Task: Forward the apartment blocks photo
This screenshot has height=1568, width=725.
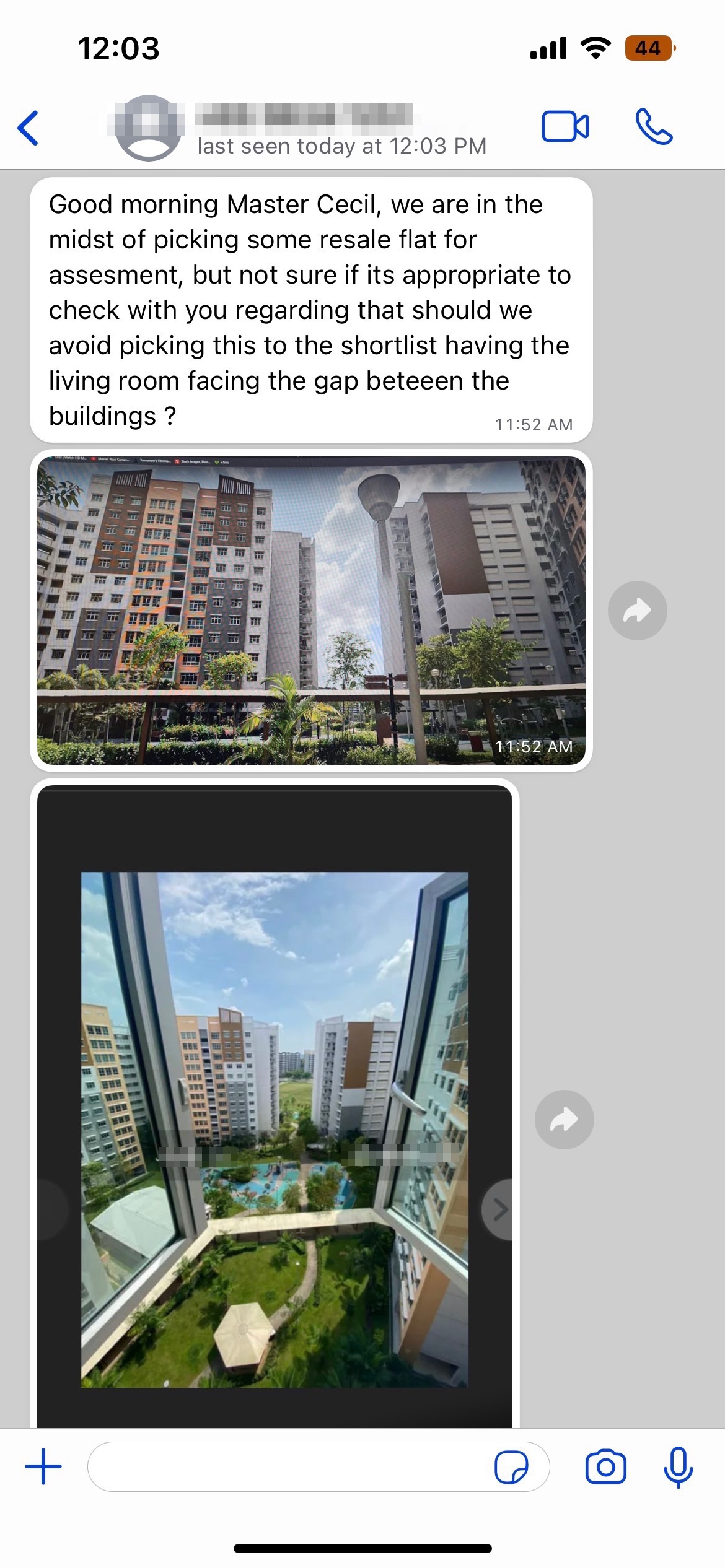Action: [637, 611]
